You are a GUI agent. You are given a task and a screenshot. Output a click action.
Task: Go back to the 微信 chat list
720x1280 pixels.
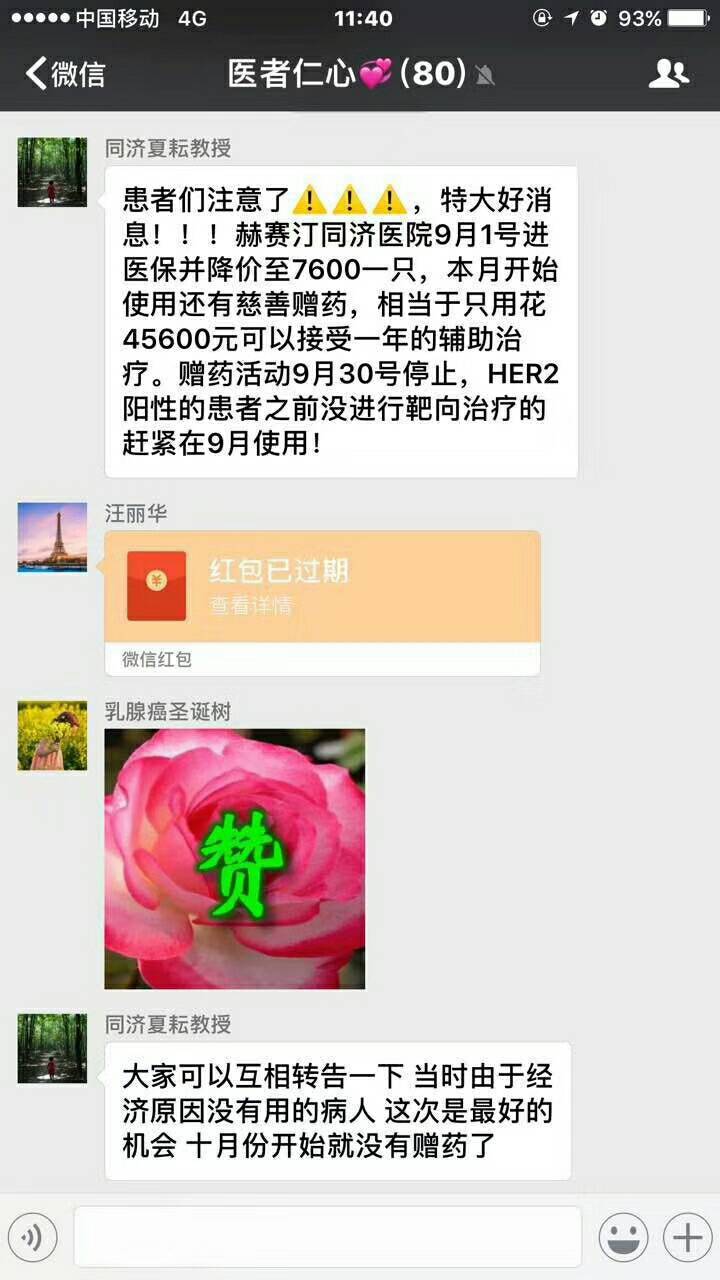pyautogui.click(x=65, y=73)
